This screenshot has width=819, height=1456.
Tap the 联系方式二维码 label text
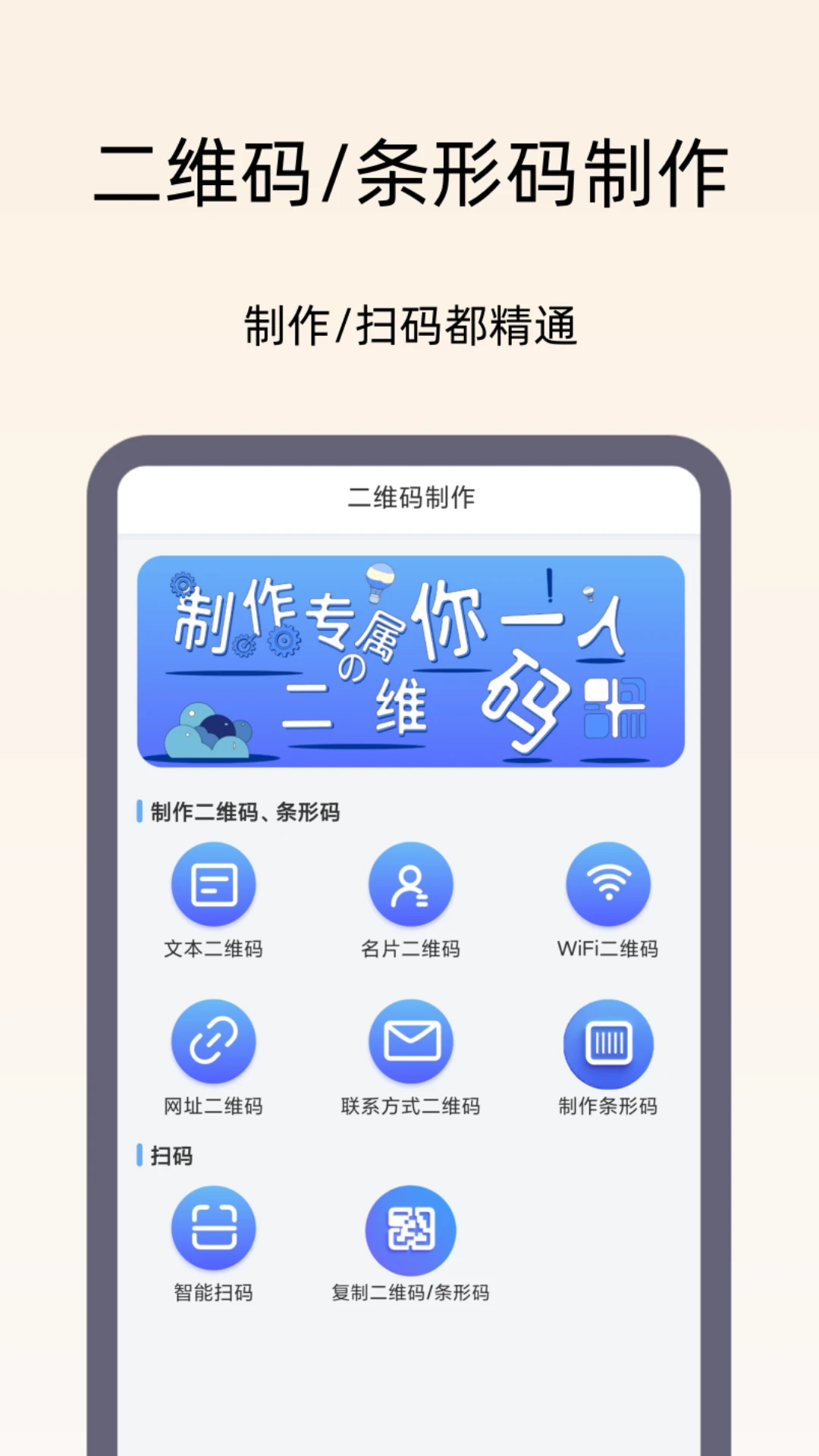(x=410, y=1106)
